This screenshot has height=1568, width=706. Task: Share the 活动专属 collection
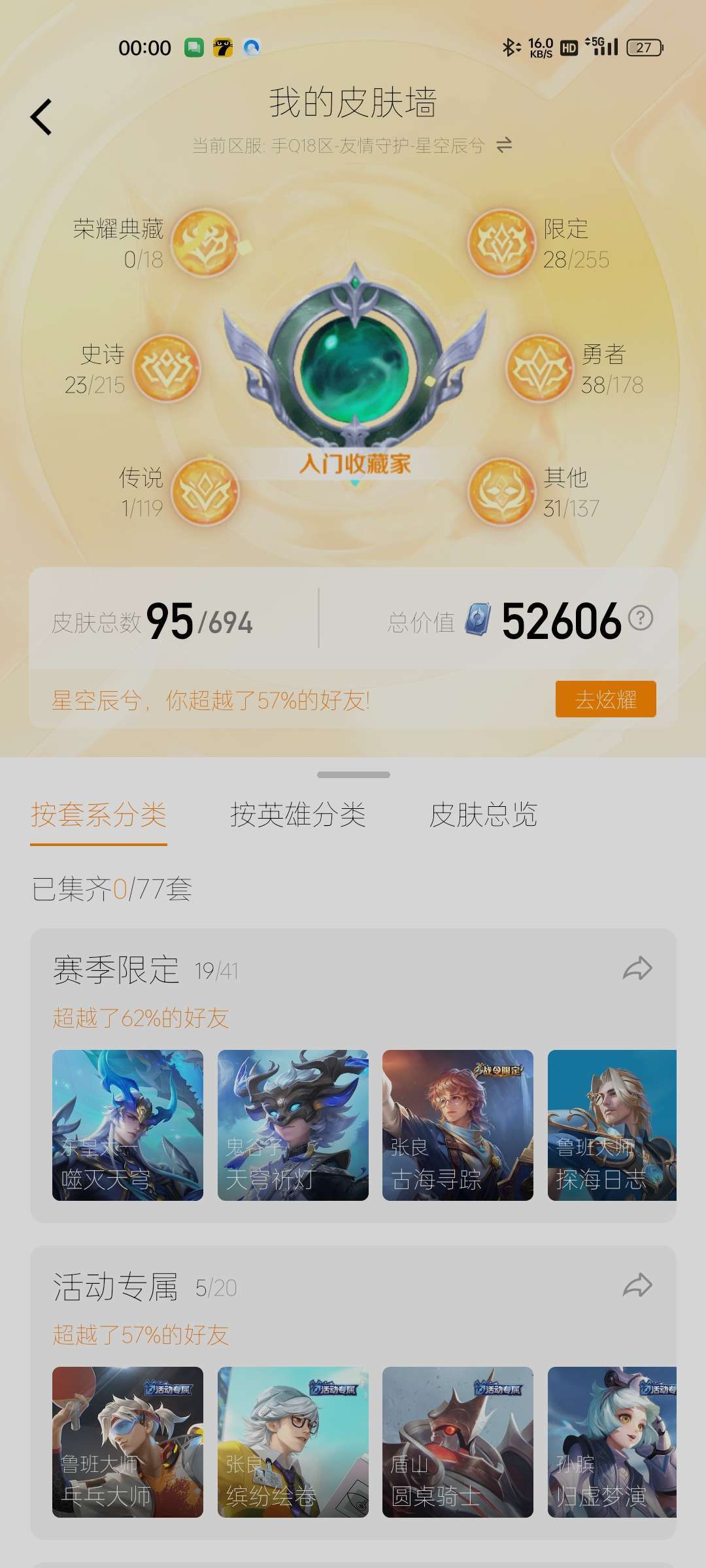pos(637,1285)
